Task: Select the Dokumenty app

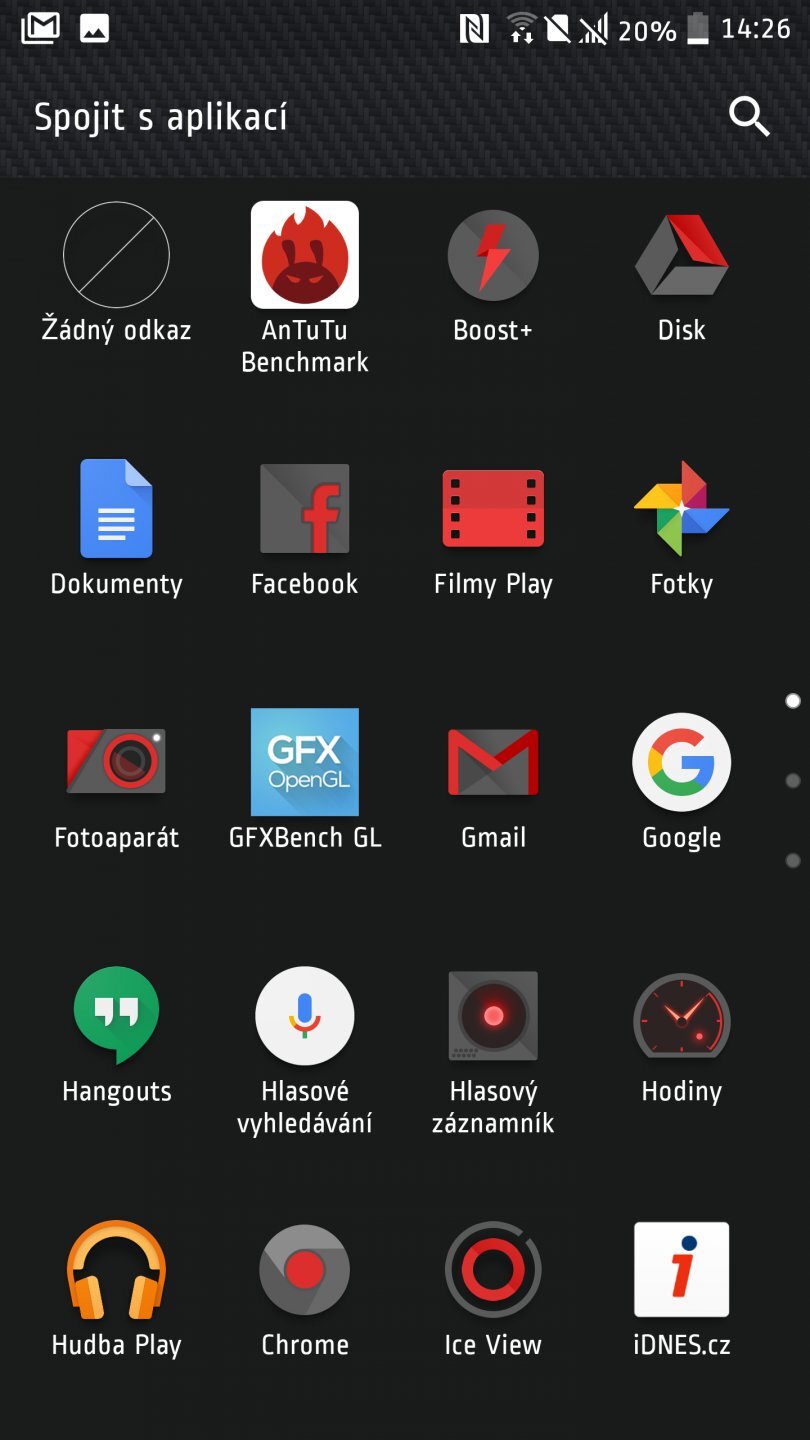Action: (116, 508)
